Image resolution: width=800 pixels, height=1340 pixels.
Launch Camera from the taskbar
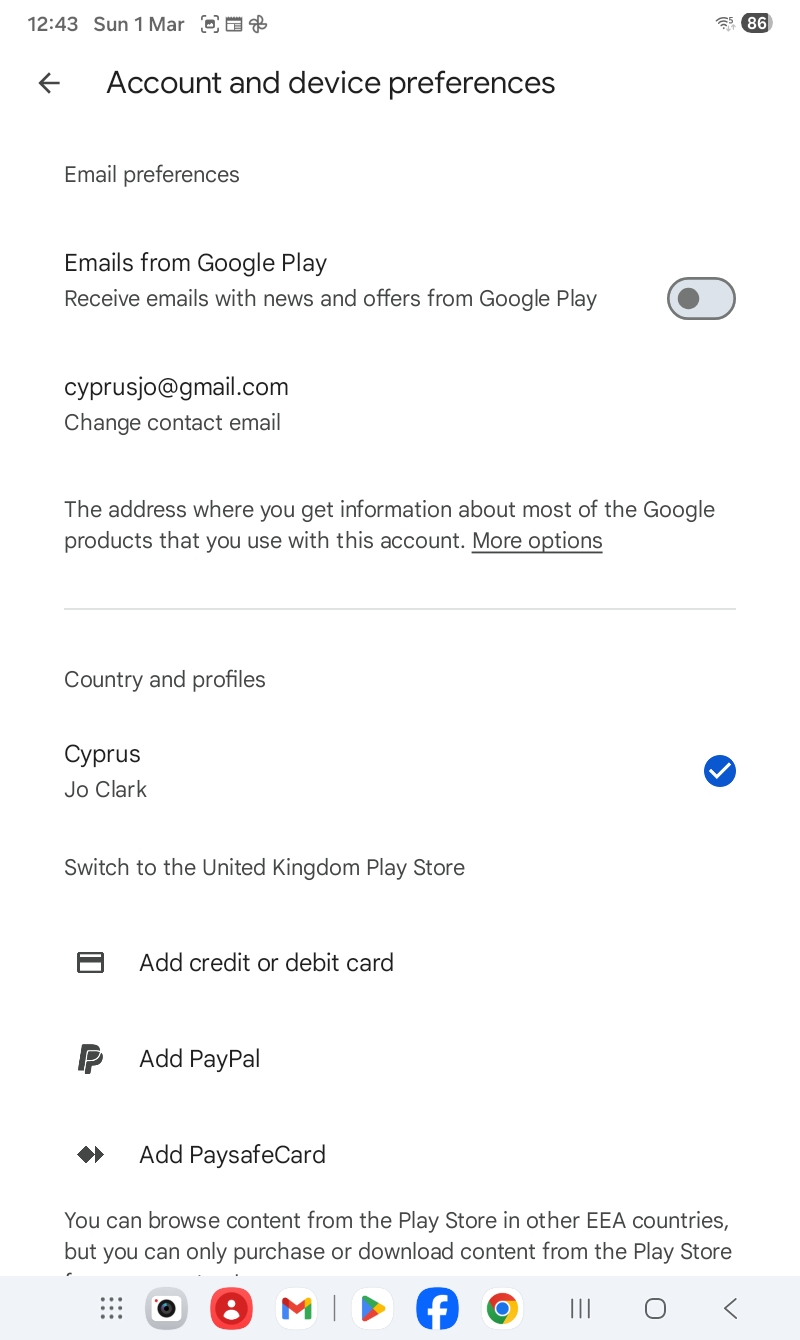(x=167, y=1308)
